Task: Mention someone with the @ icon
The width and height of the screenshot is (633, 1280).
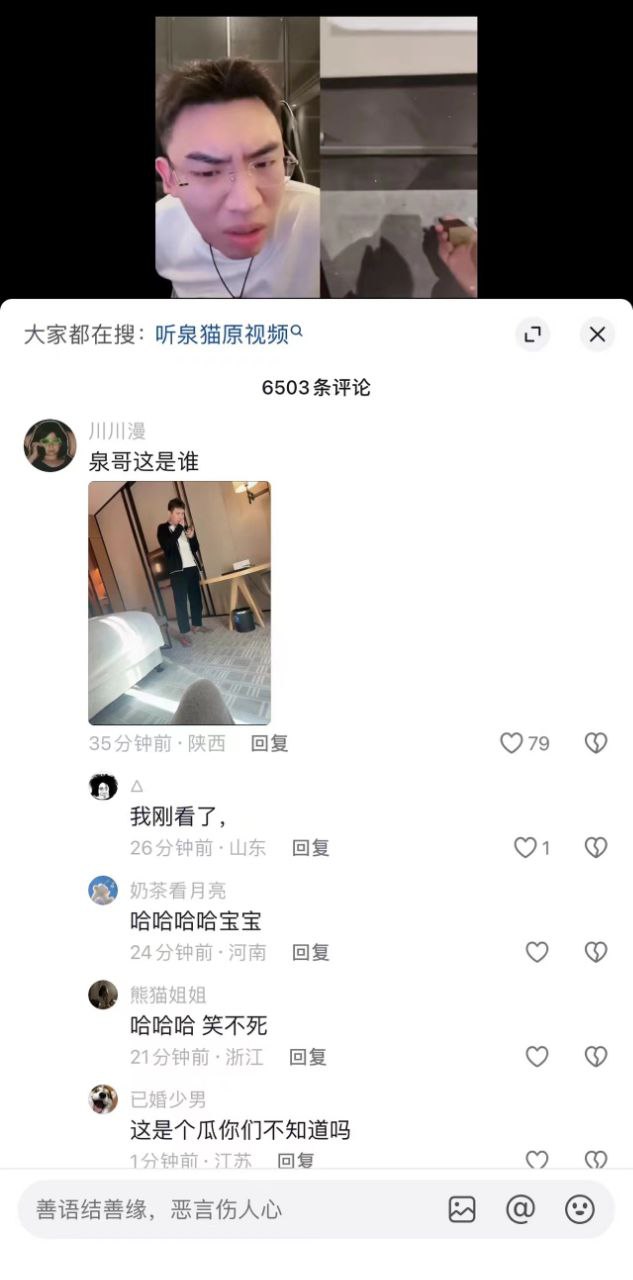Action: click(521, 1209)
